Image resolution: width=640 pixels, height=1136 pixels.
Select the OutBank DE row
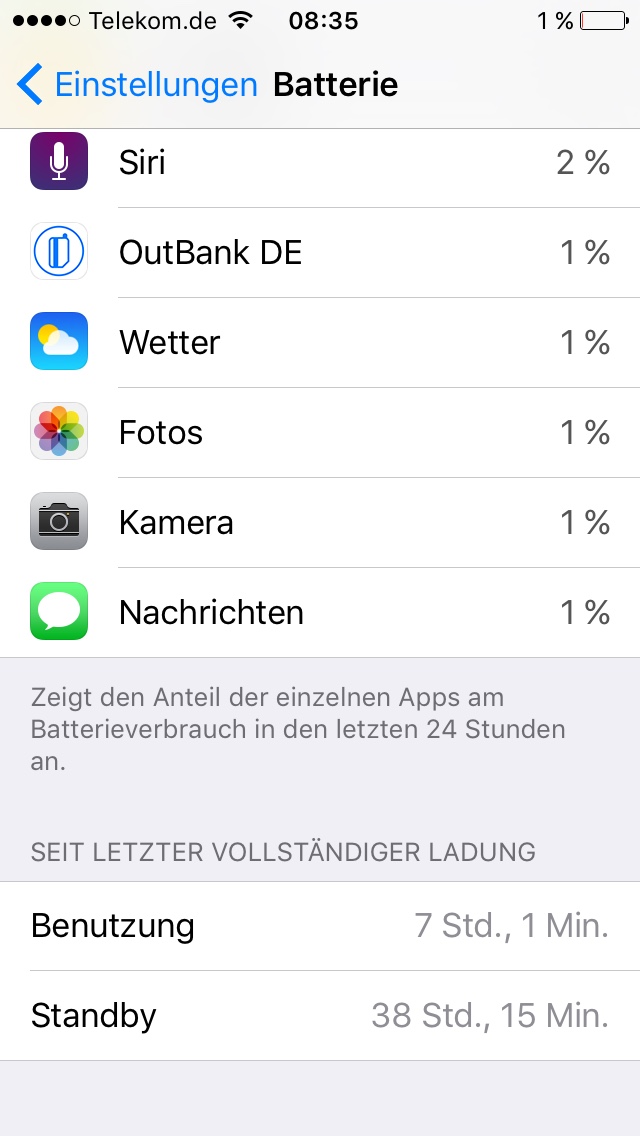pyautogui.click(x=320, y=253)
